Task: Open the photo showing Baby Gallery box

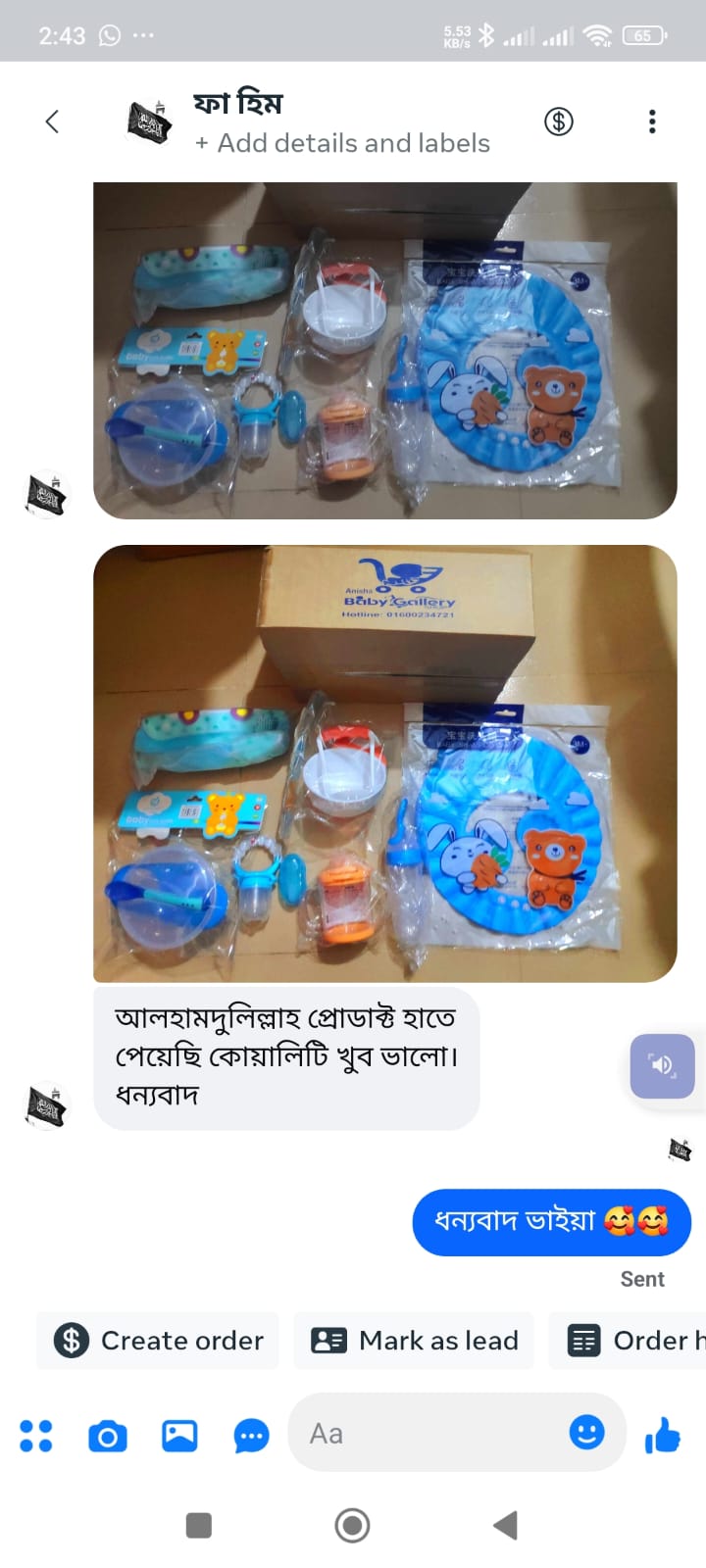Action: click(x=384, y=762)
